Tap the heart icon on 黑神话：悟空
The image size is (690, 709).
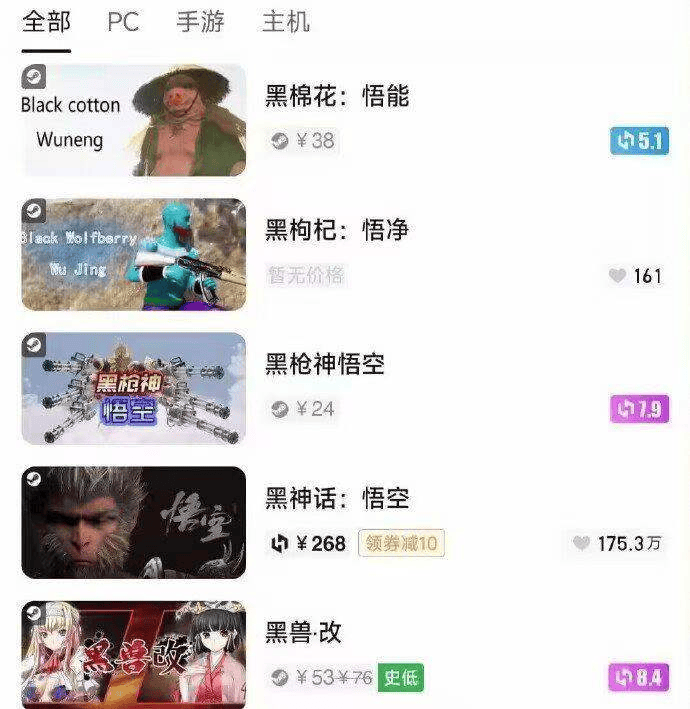pos(581,543)
